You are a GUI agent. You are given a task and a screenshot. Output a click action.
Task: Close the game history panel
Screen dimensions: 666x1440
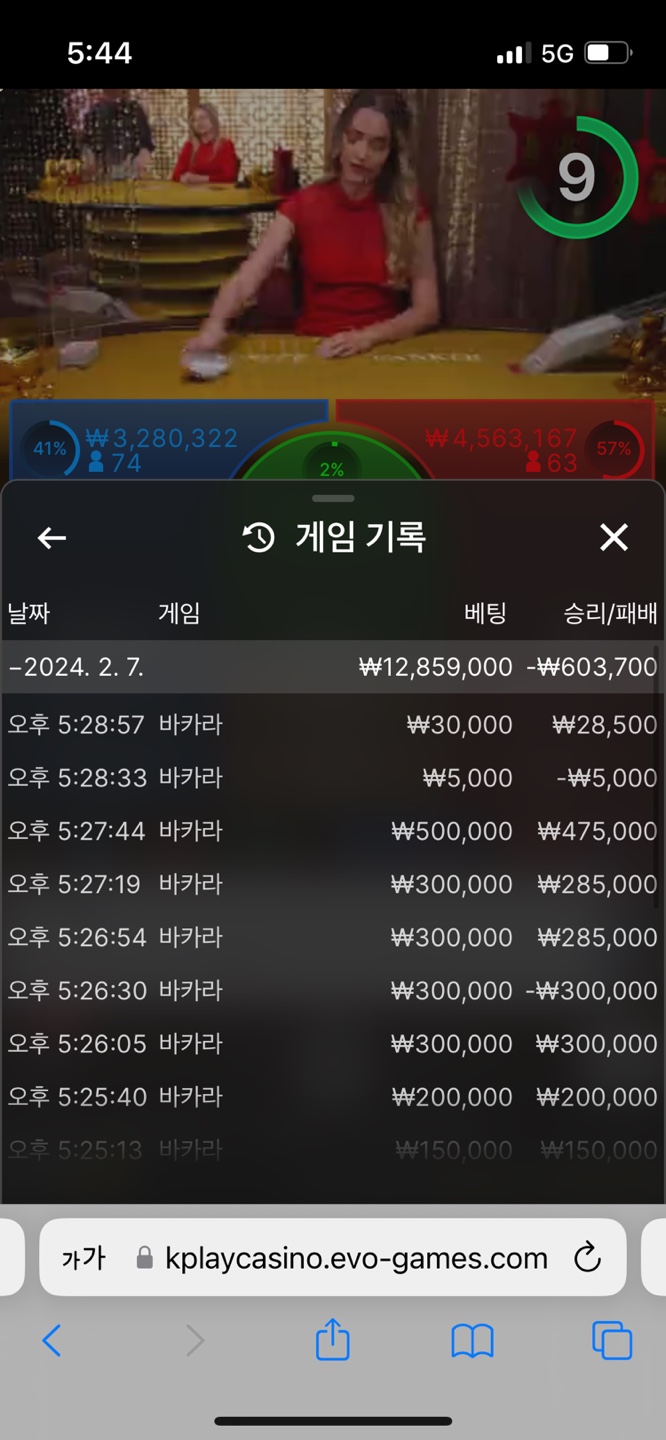click(613, 538)
